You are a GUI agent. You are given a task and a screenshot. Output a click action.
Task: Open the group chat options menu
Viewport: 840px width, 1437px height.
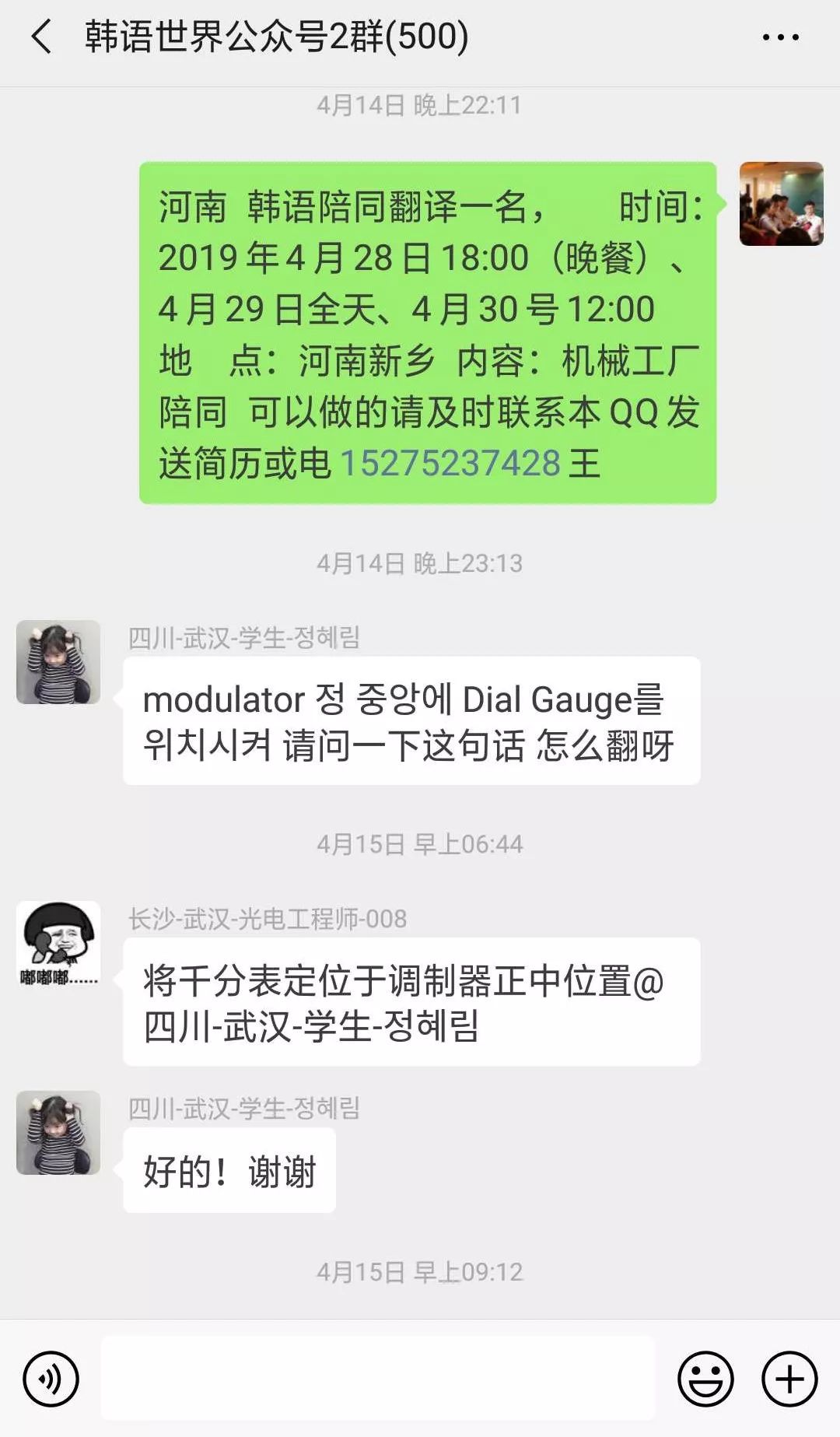pyautogui.click(x=780, y=37)
